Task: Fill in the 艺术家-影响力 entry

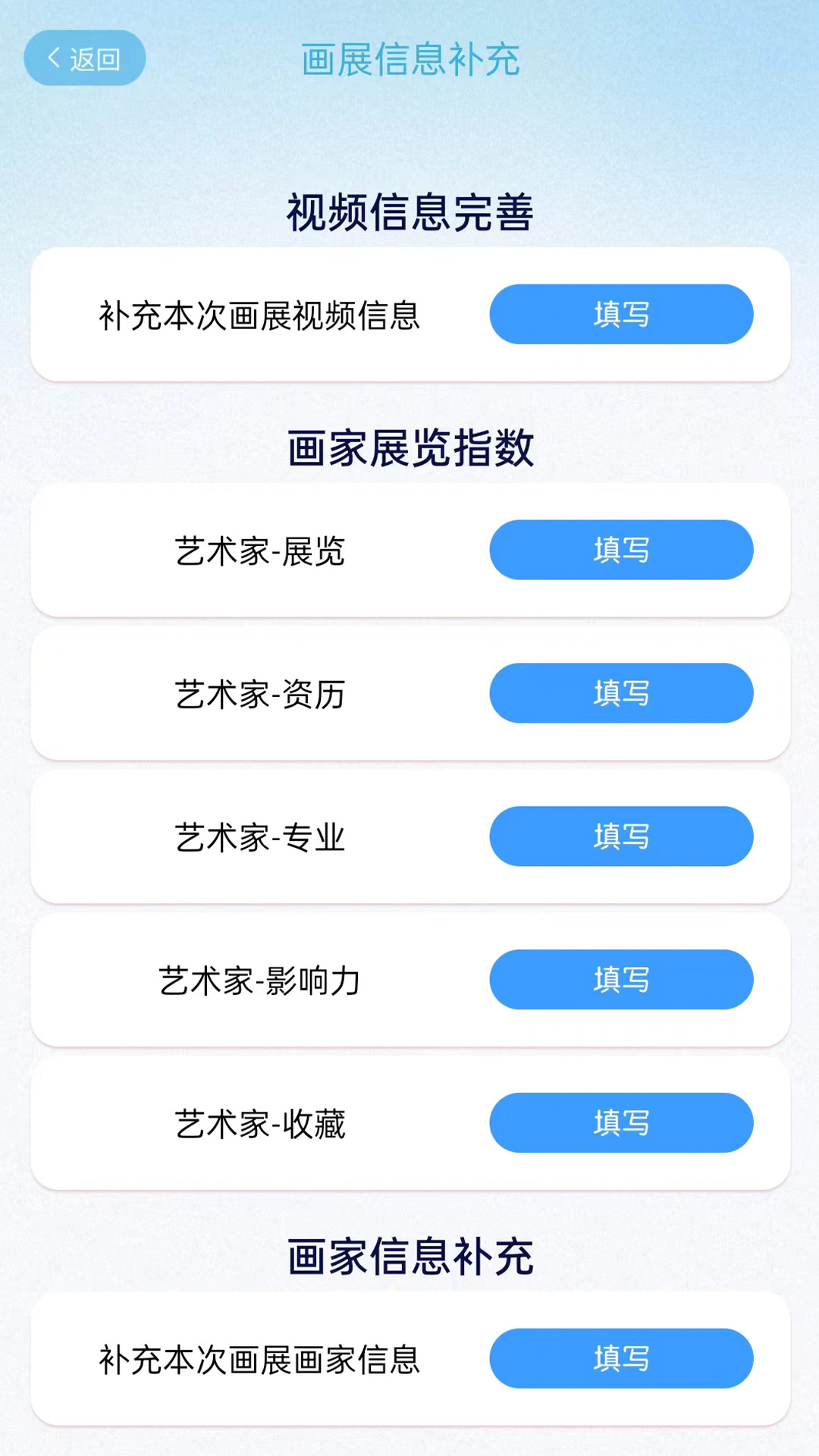Action: click(x=620, y=980)
